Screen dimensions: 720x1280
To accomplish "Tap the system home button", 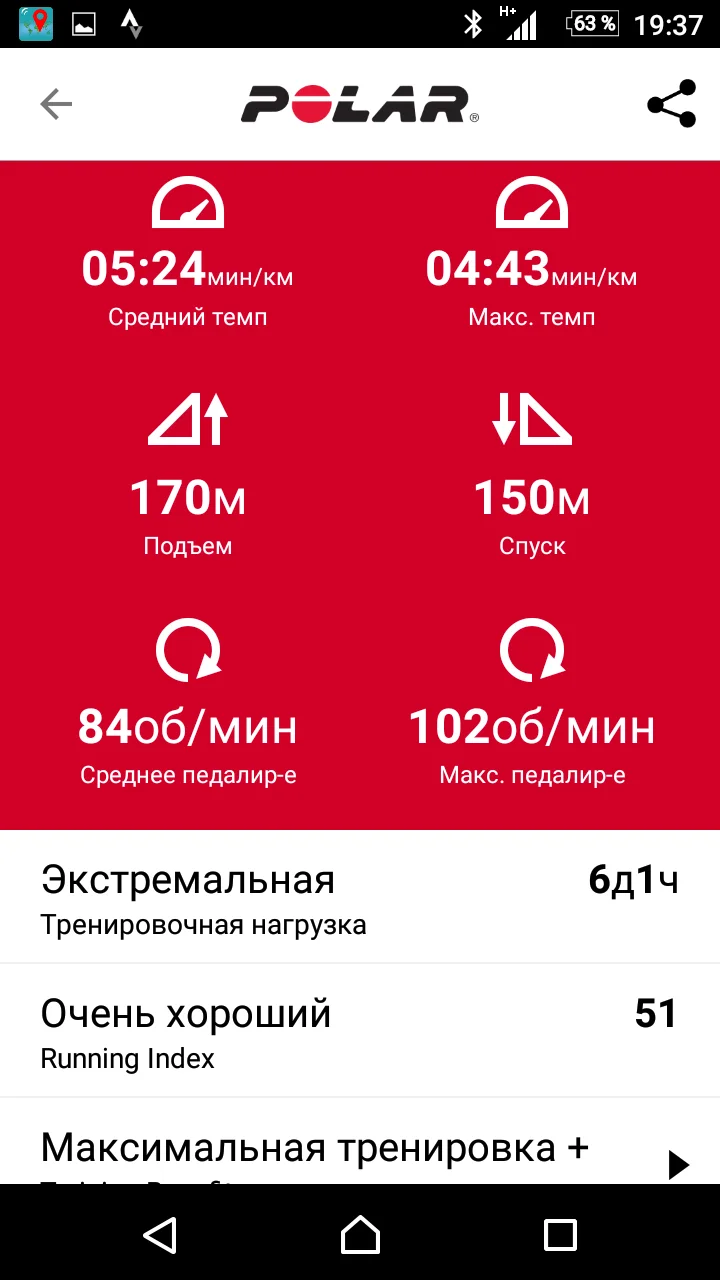I will [360, 1234].
